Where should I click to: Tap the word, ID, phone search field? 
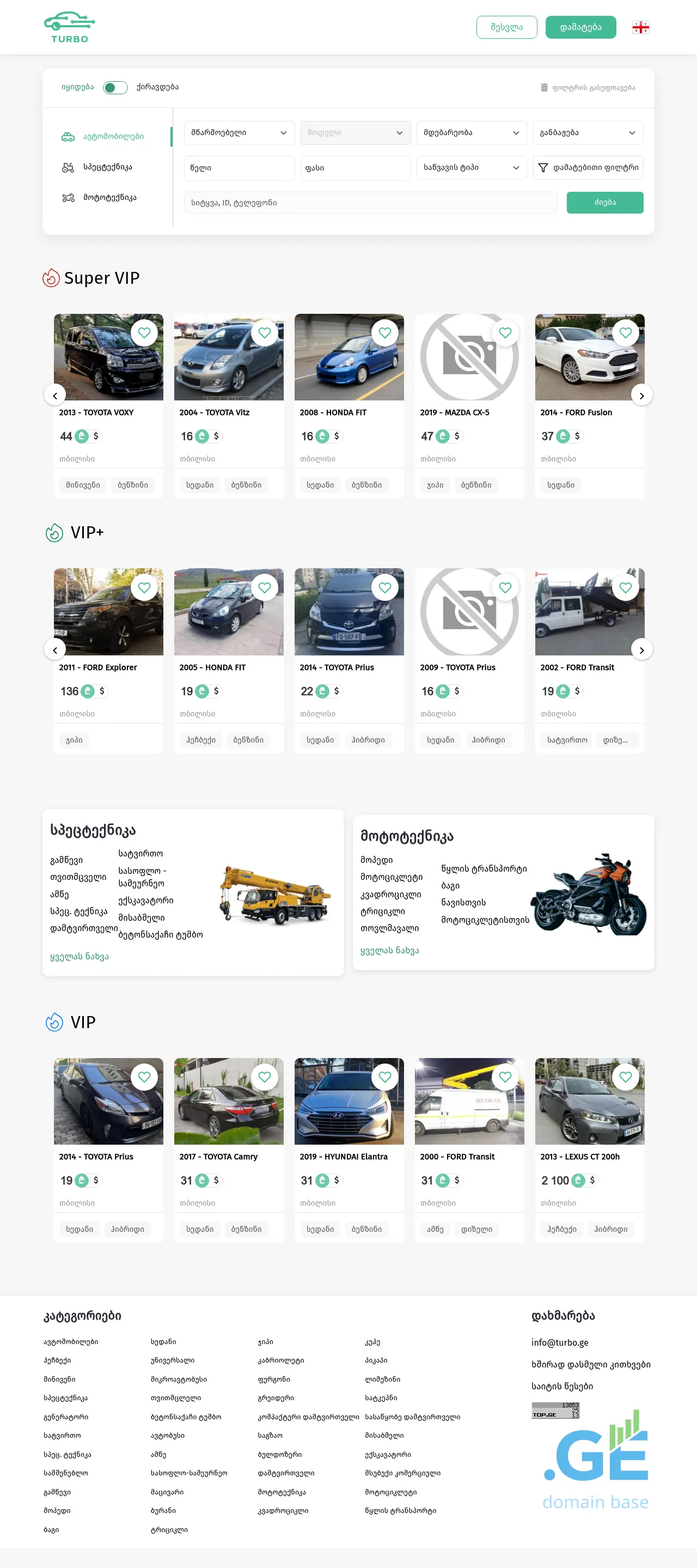(x=370, y=203)
